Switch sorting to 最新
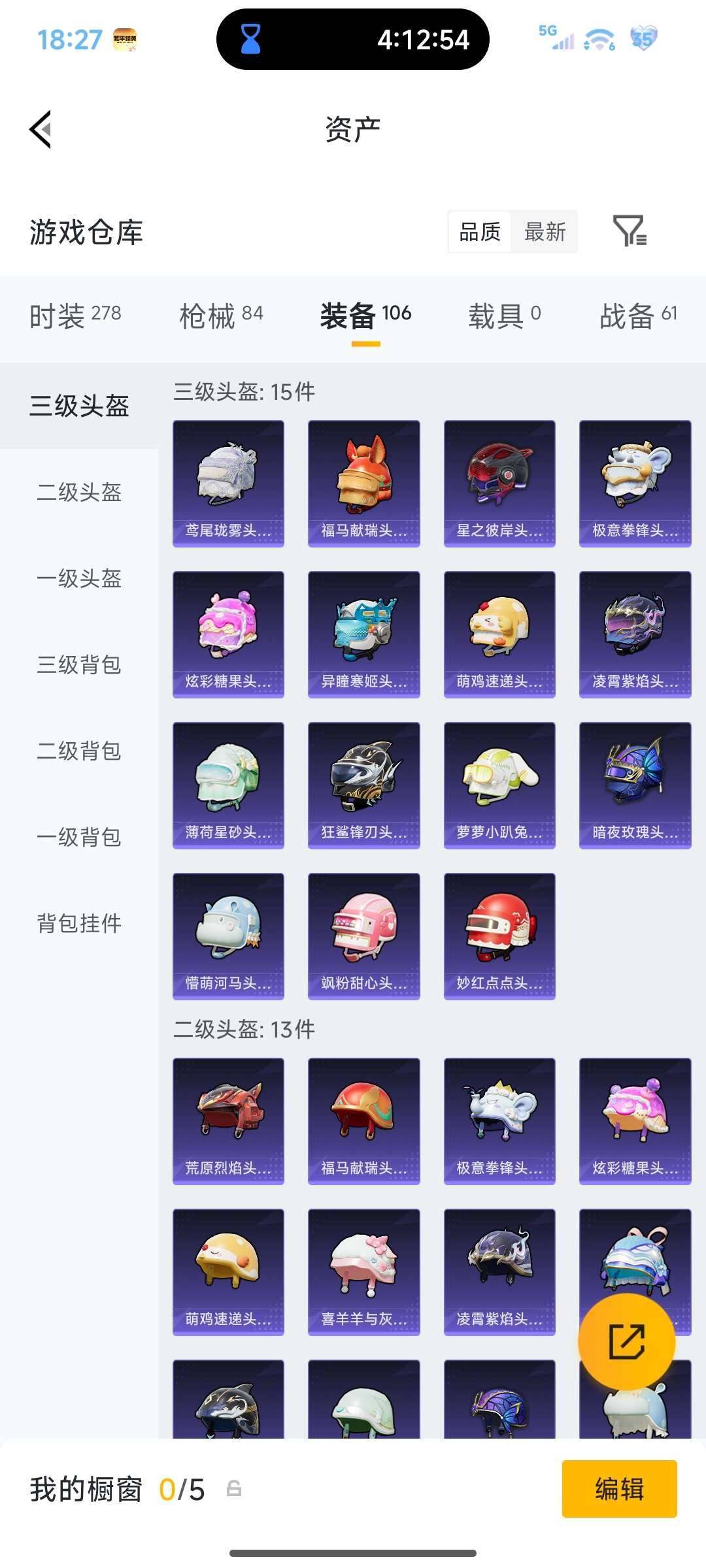 click(x=544, y=232)
